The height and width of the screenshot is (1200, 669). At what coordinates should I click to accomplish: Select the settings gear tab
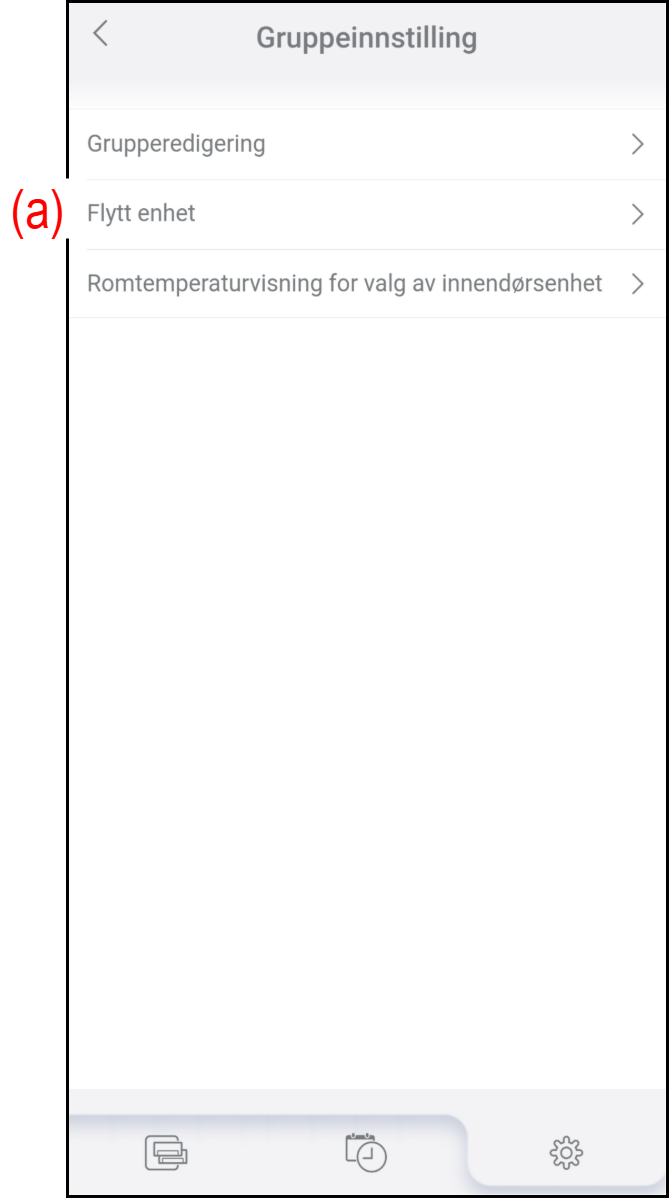(x=566, y=1153)
